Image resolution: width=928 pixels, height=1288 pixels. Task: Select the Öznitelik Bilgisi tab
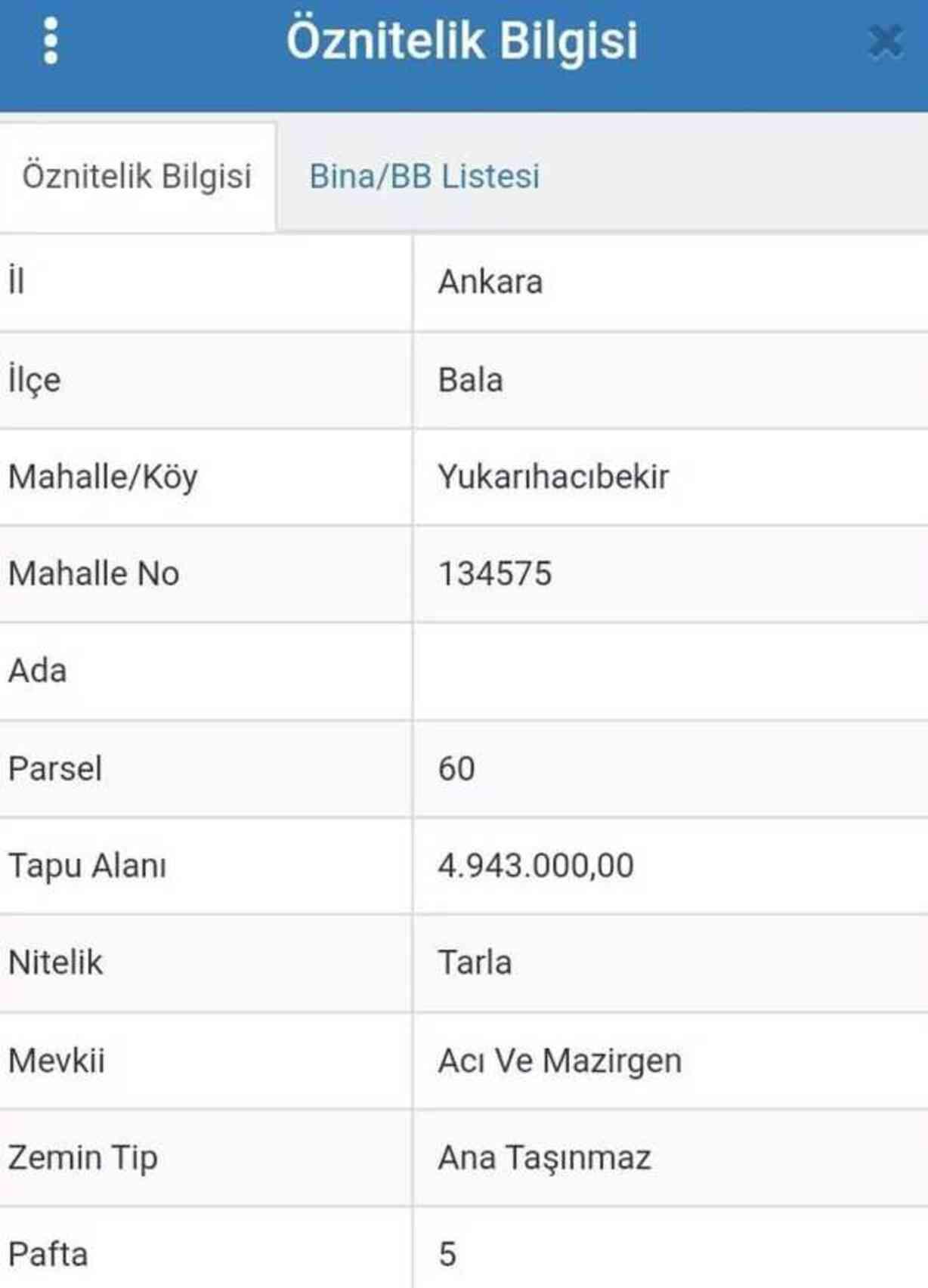pyautogui.click(x=138, y=177)
